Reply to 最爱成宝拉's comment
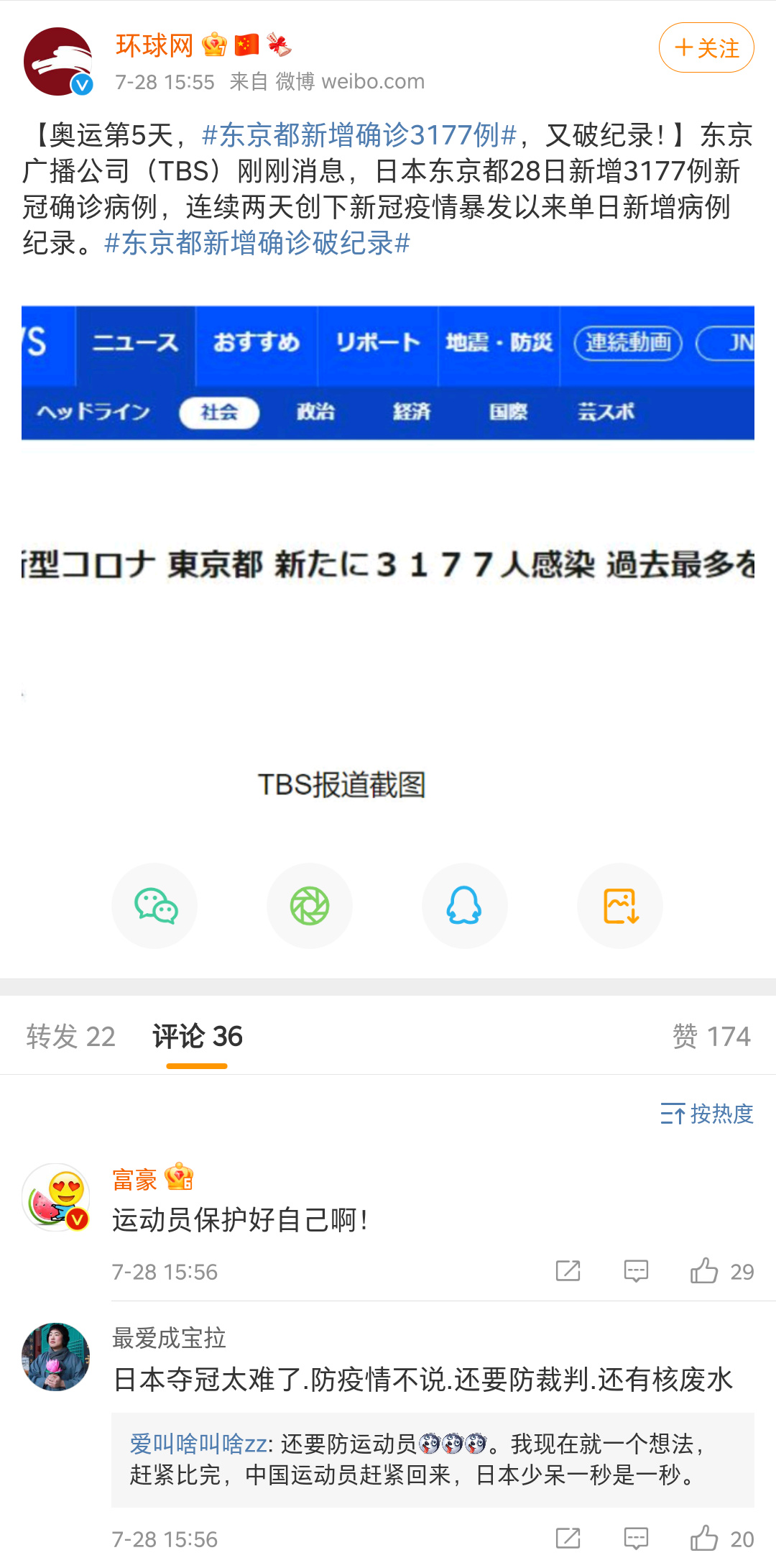776x1568 pixels. click(x=636, y=1539)
